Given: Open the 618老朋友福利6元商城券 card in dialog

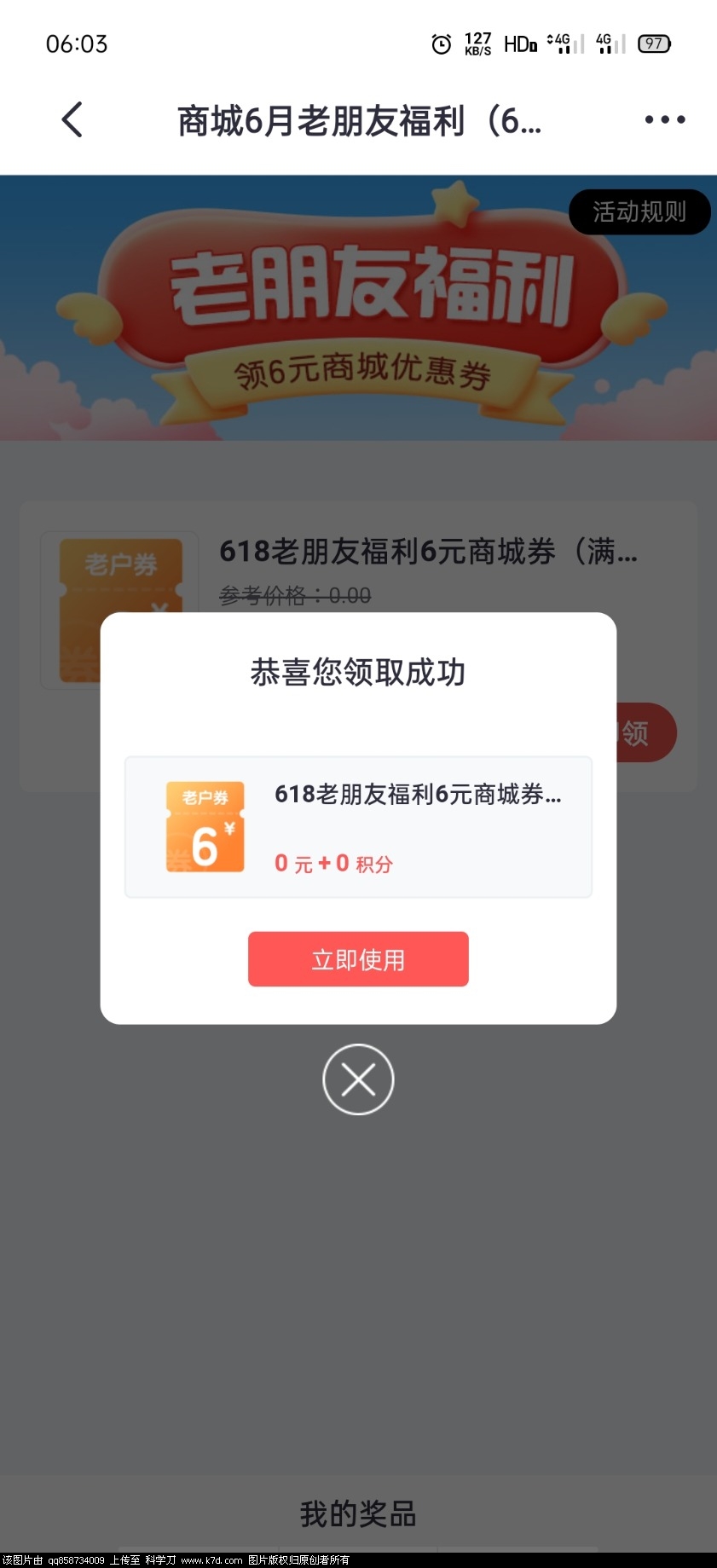Looking at the screenshot, I should [358, 827].
